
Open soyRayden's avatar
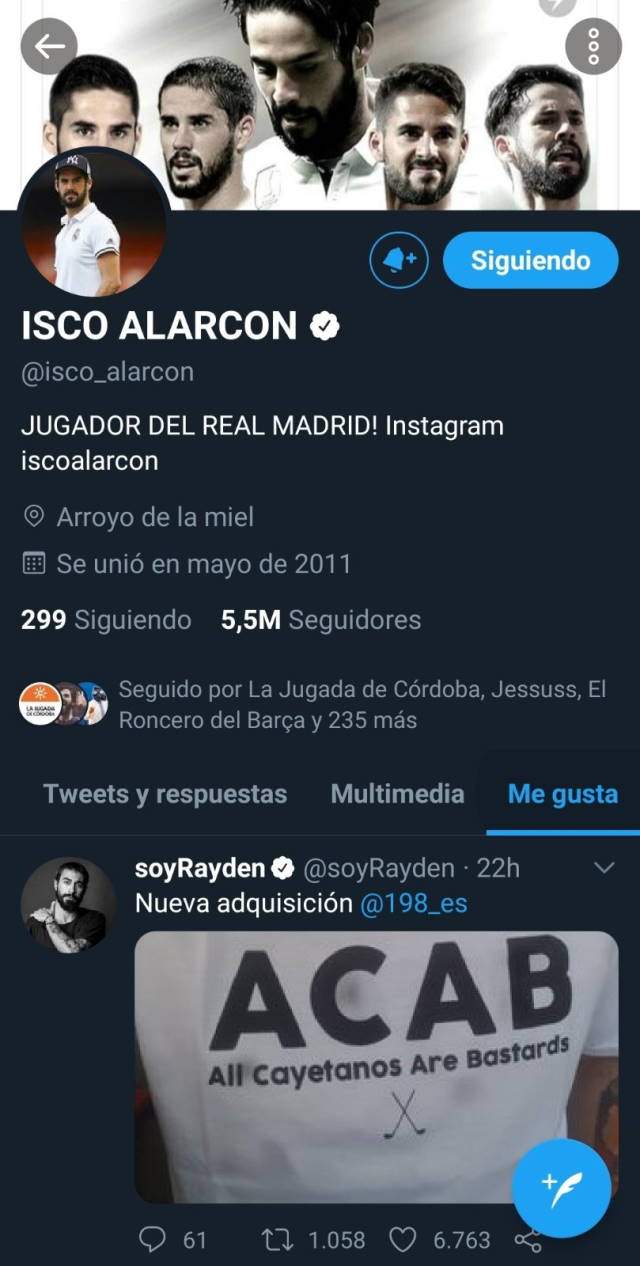(x=69, y=904)
